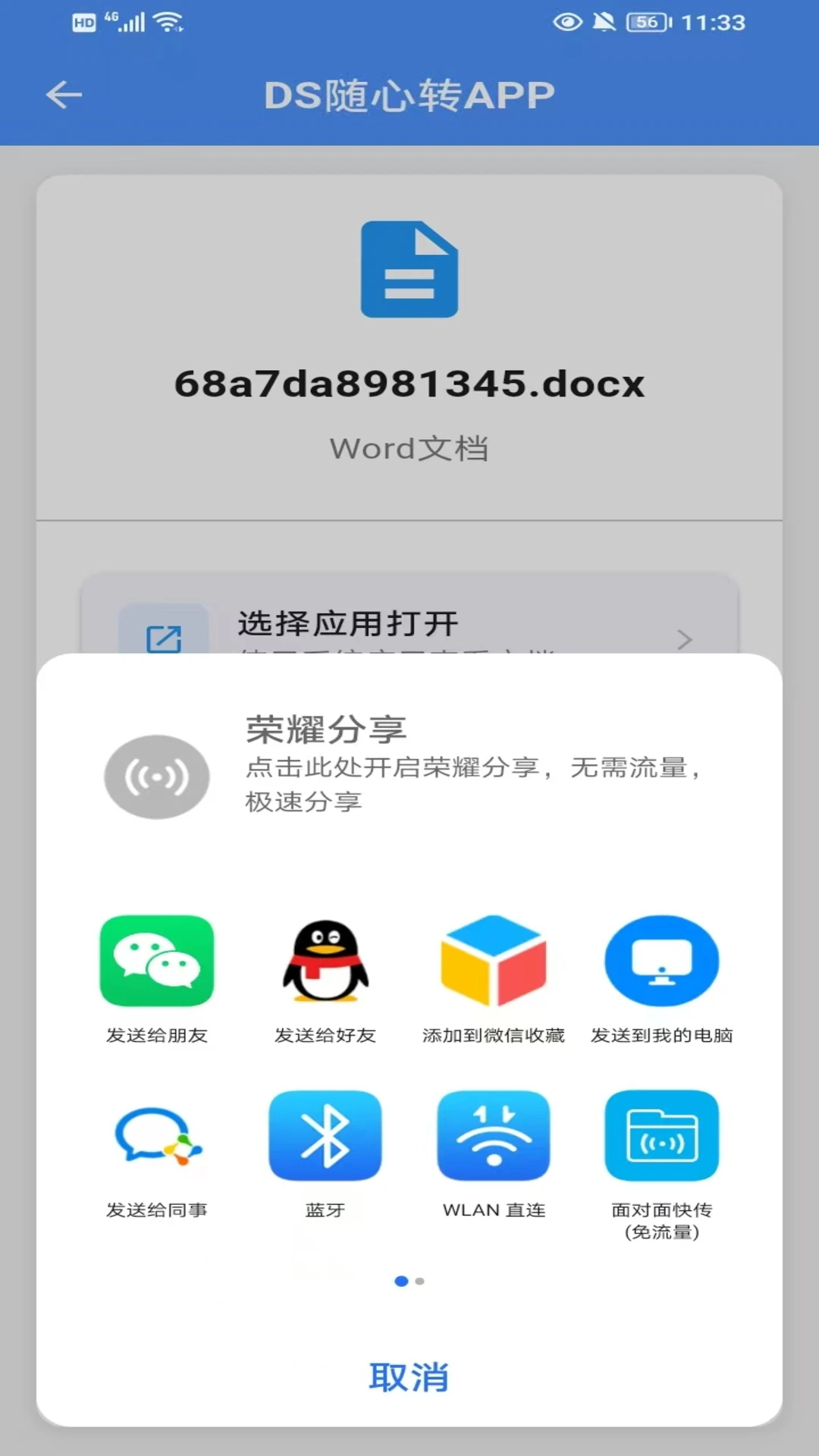
Task: Open 面对面快传 face-to-face transfer
Action: tap(661, 1135)
